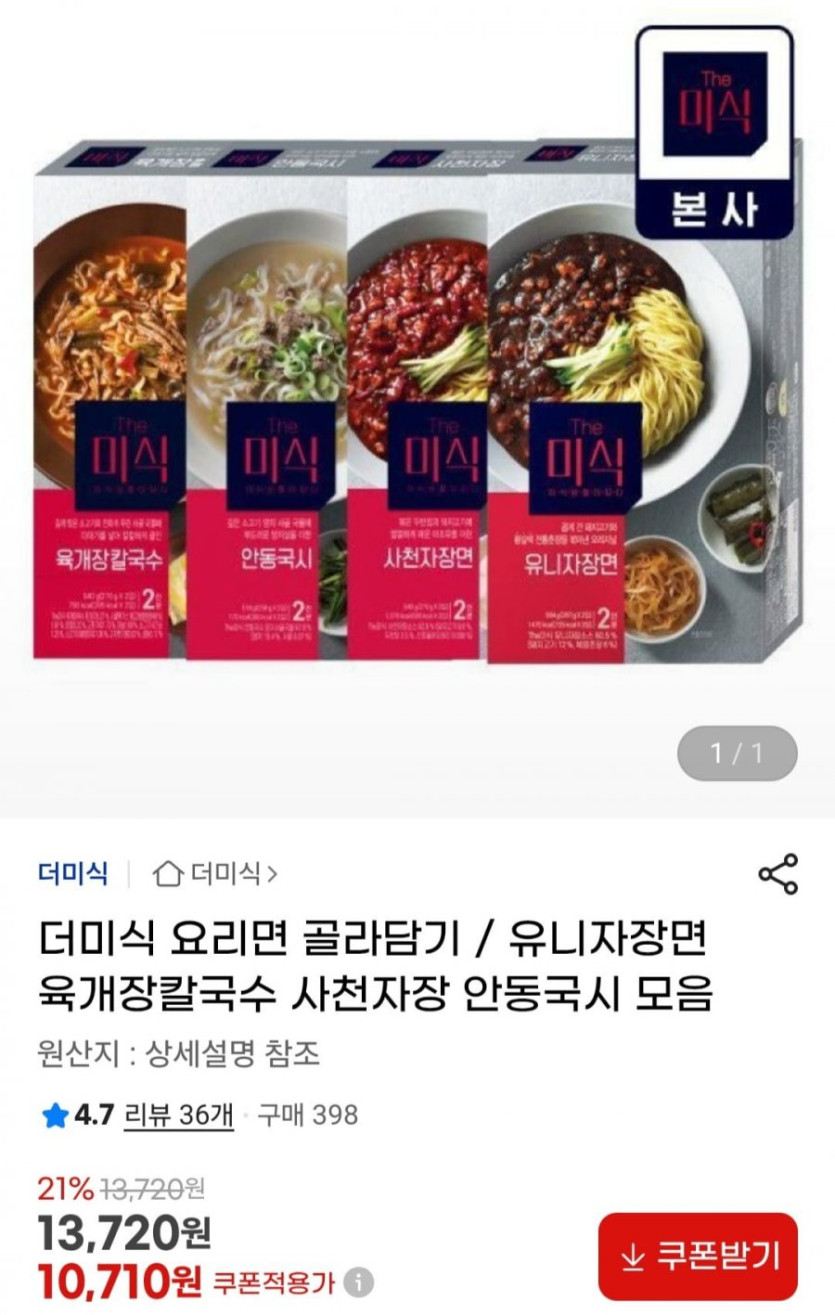Open the 36 reviews link
Screen dimensions: 835x1315
(x=178, y=1114)
